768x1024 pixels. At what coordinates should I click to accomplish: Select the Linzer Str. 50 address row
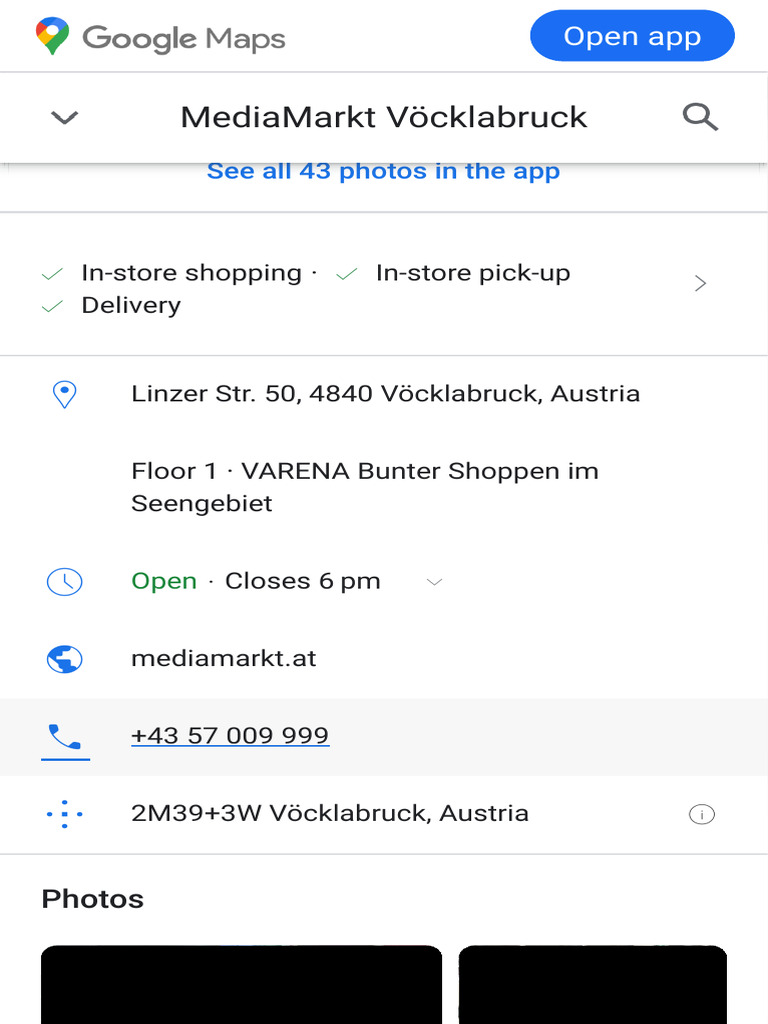pyautogui.click(x=385, y=394)
